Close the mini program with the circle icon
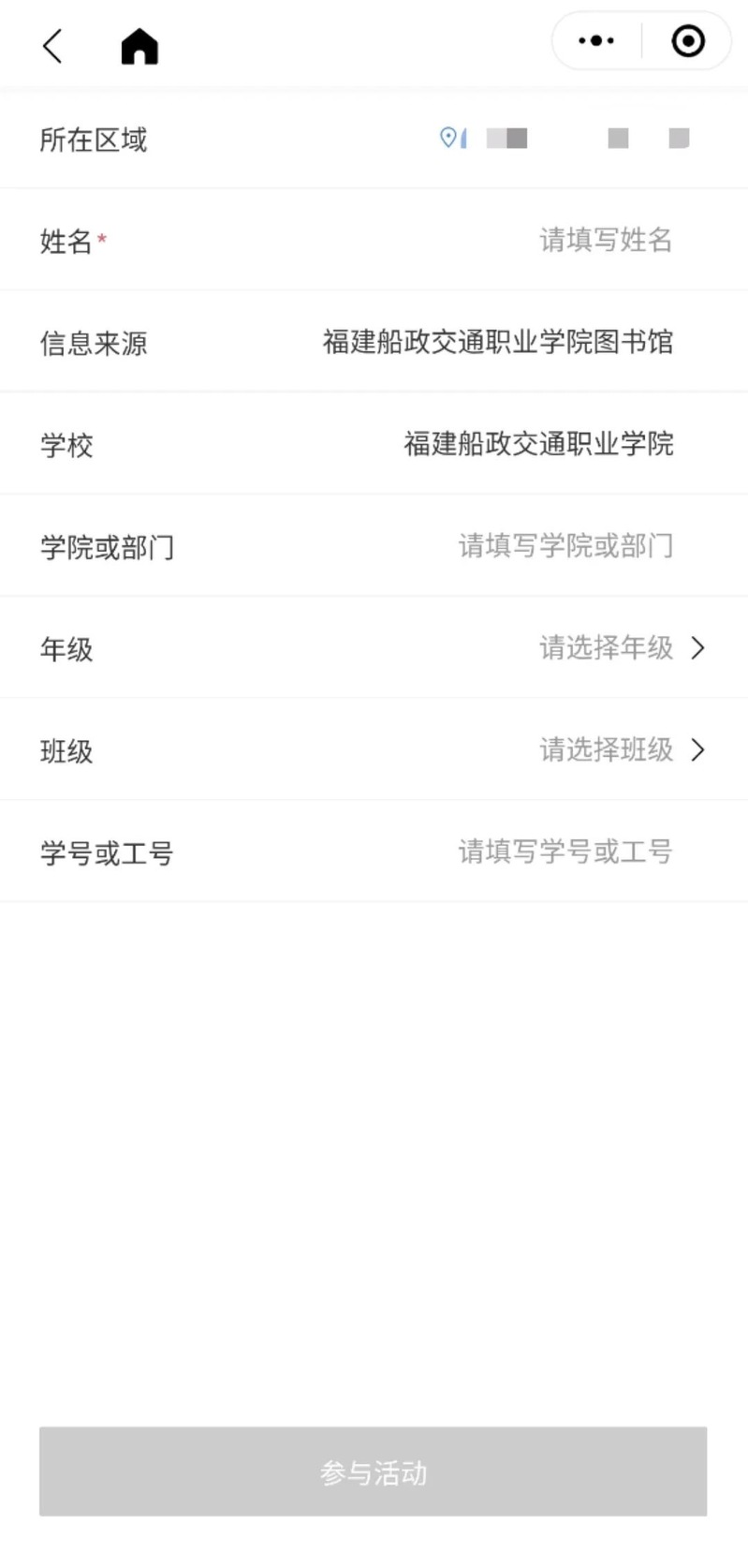748x1568 pixels. tap(688, 41)
